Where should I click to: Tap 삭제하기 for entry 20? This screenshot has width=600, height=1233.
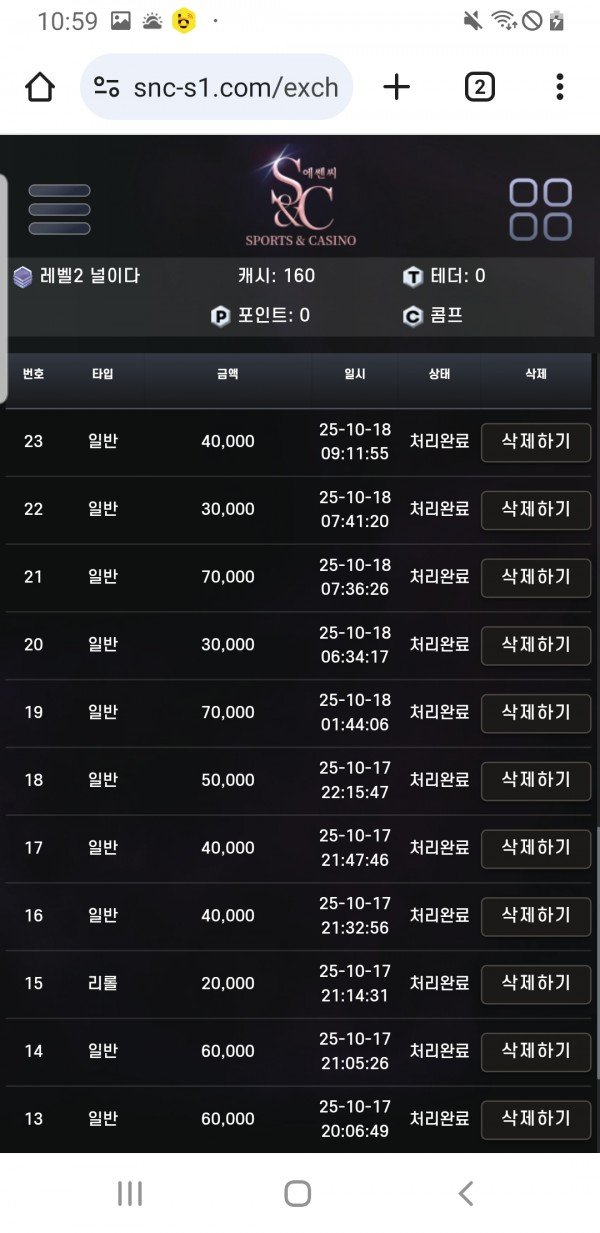point(535,645)
